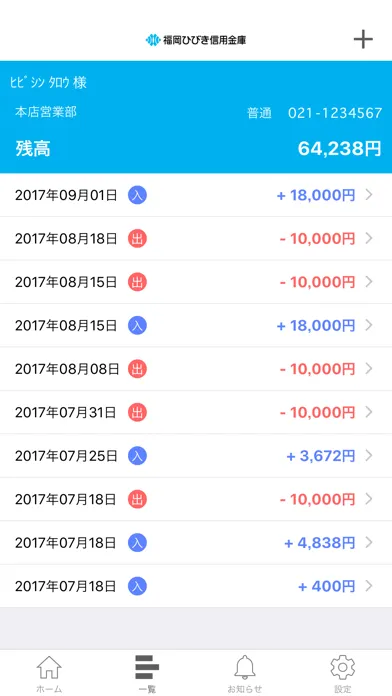Switch to the 一覧 tab

(147, 673)
